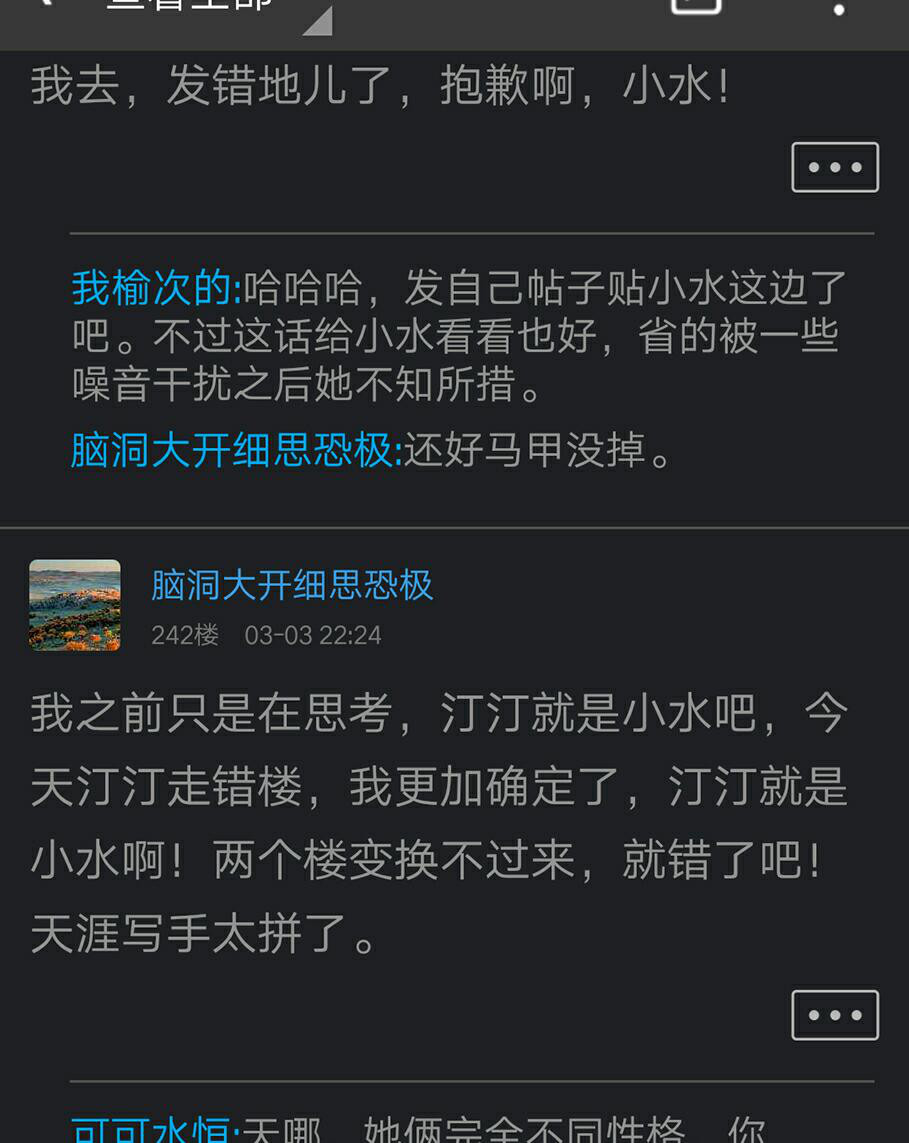909x1143 pixels.
Task: Open 我榆次的 profile from the reply
Action: point(155,289)
